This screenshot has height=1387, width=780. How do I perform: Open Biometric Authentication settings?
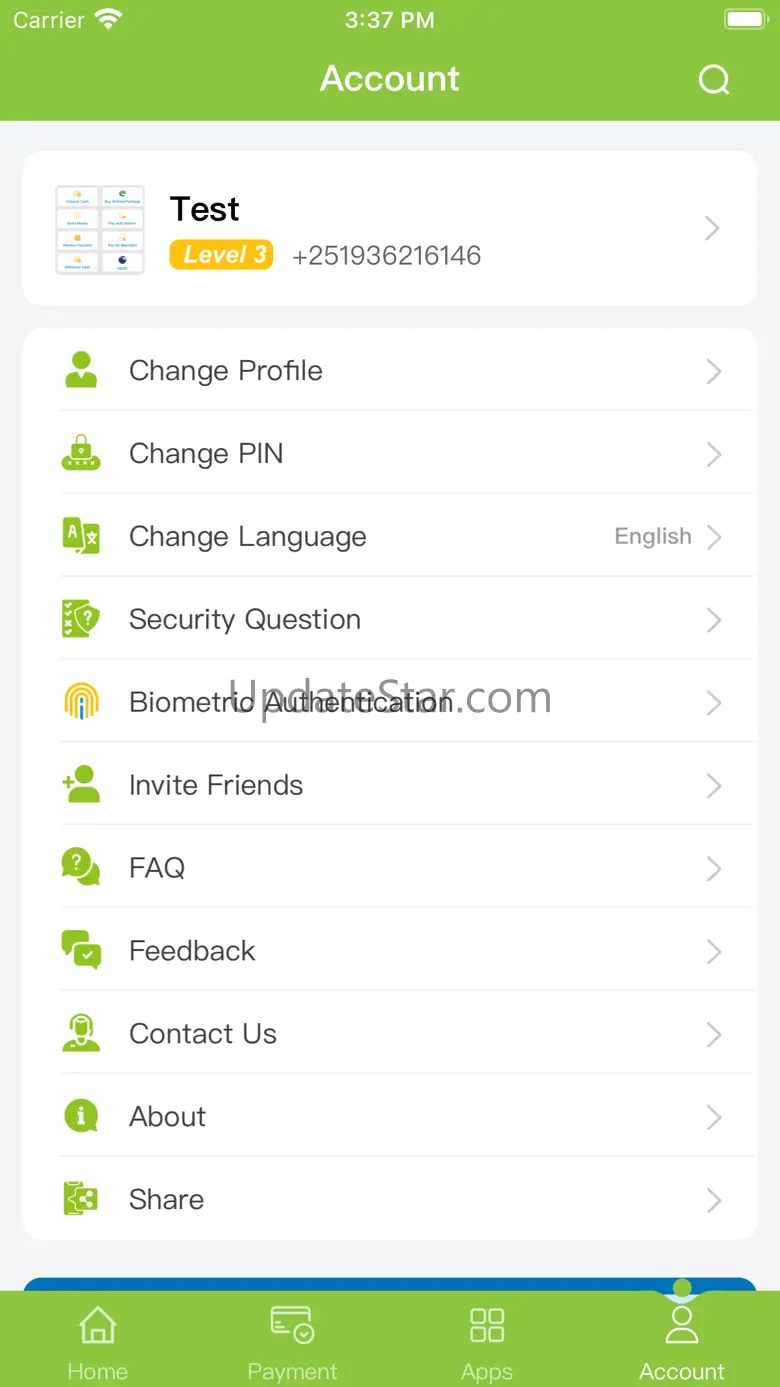pyautogui.click(x=390, y=703)
